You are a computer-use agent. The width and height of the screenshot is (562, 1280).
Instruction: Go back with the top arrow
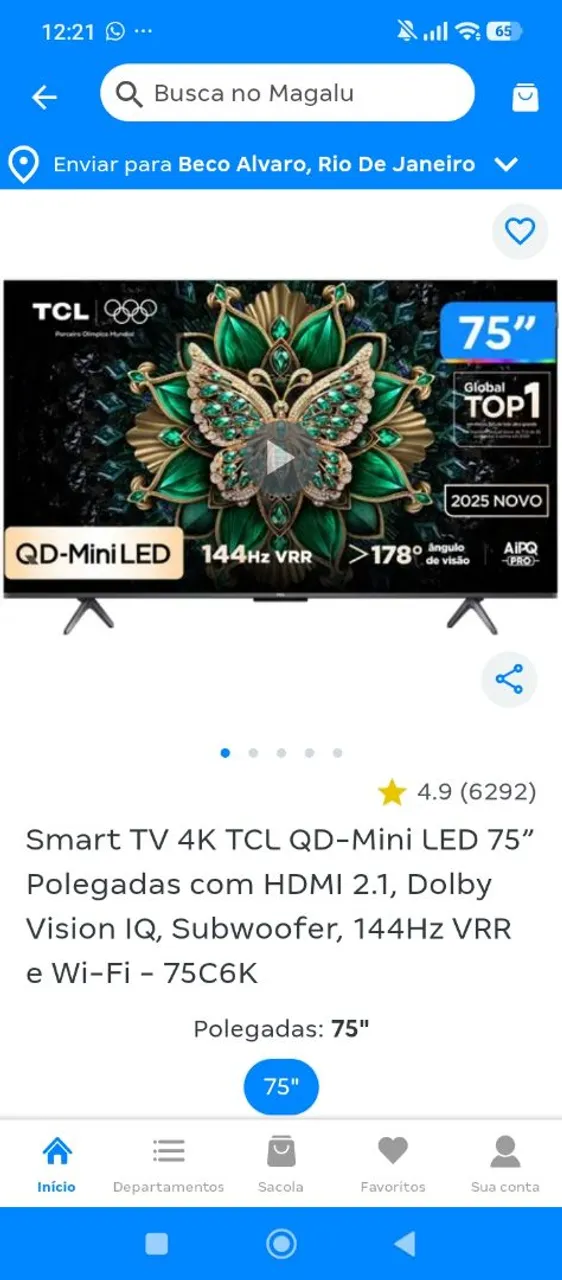click(x=45, y=96)
